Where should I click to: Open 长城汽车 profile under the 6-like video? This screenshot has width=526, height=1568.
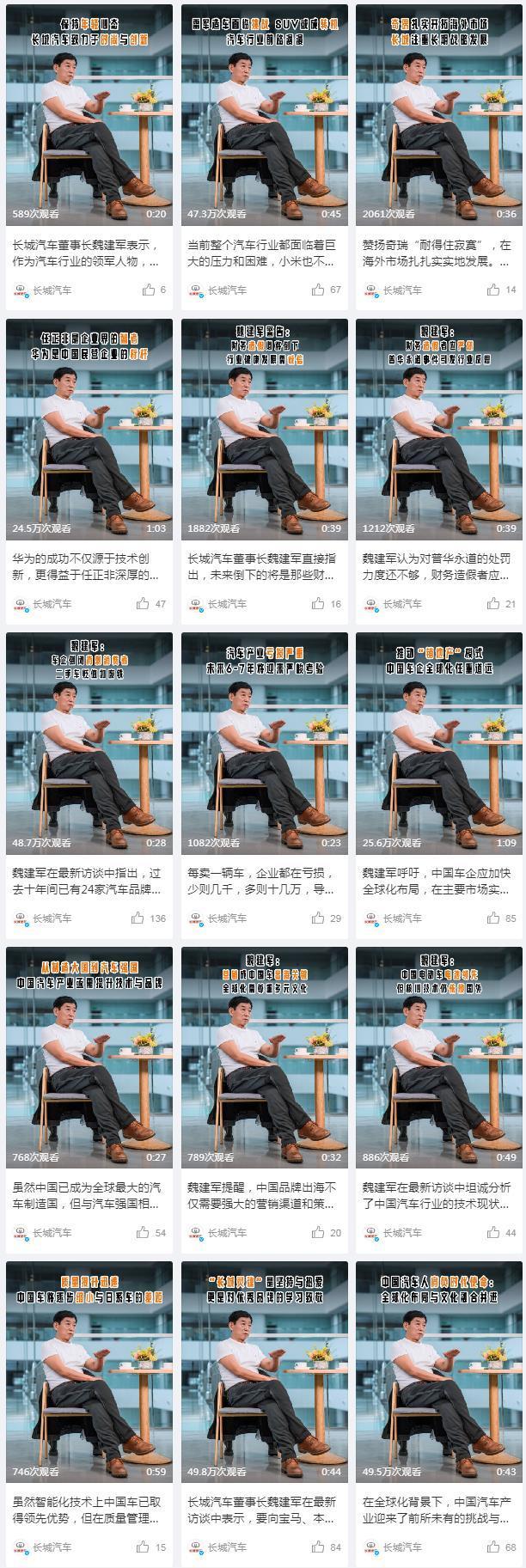(x=52, y=290)
